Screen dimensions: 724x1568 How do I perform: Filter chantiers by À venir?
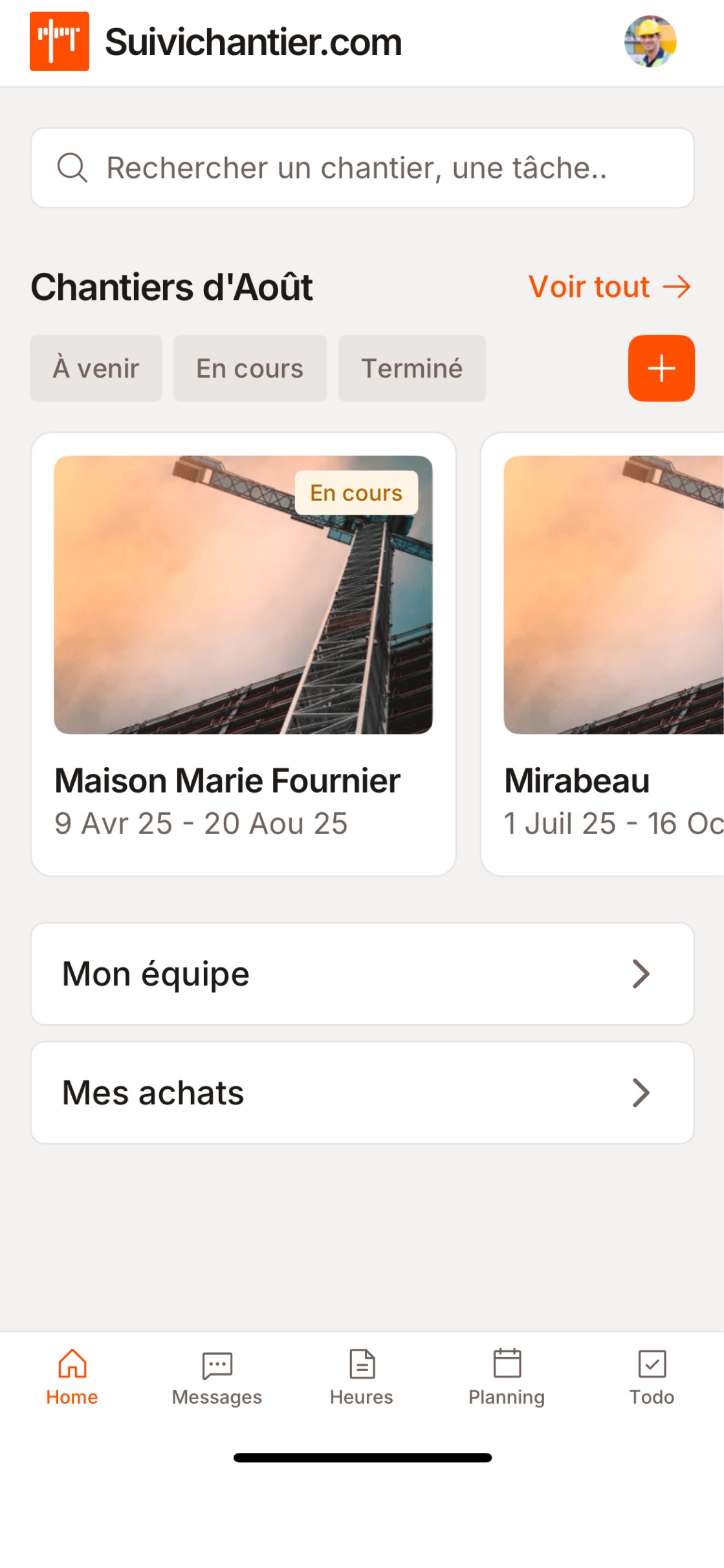pyautogui.click(x=96, y=369)
